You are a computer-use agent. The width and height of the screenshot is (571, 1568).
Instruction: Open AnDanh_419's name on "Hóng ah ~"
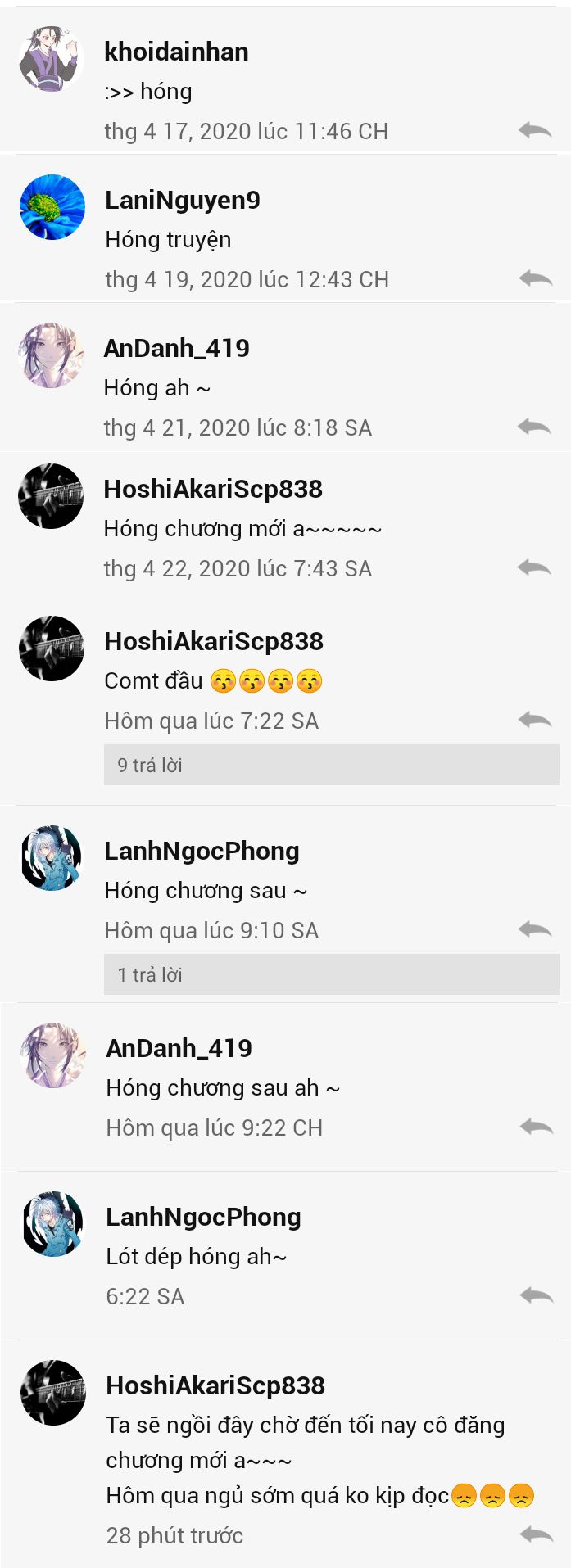click(176, 348)
